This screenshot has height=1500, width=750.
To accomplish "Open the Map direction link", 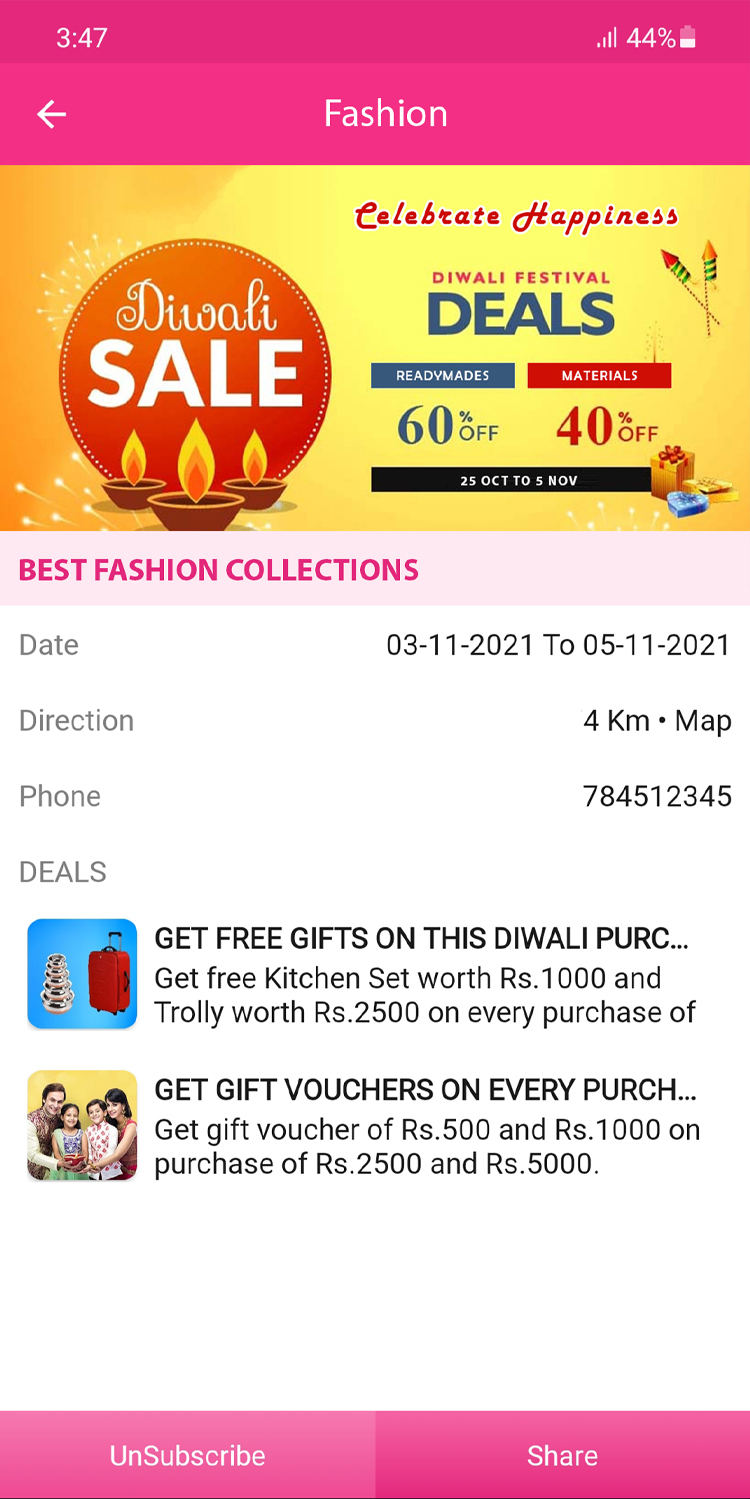I will pos(703,721).
